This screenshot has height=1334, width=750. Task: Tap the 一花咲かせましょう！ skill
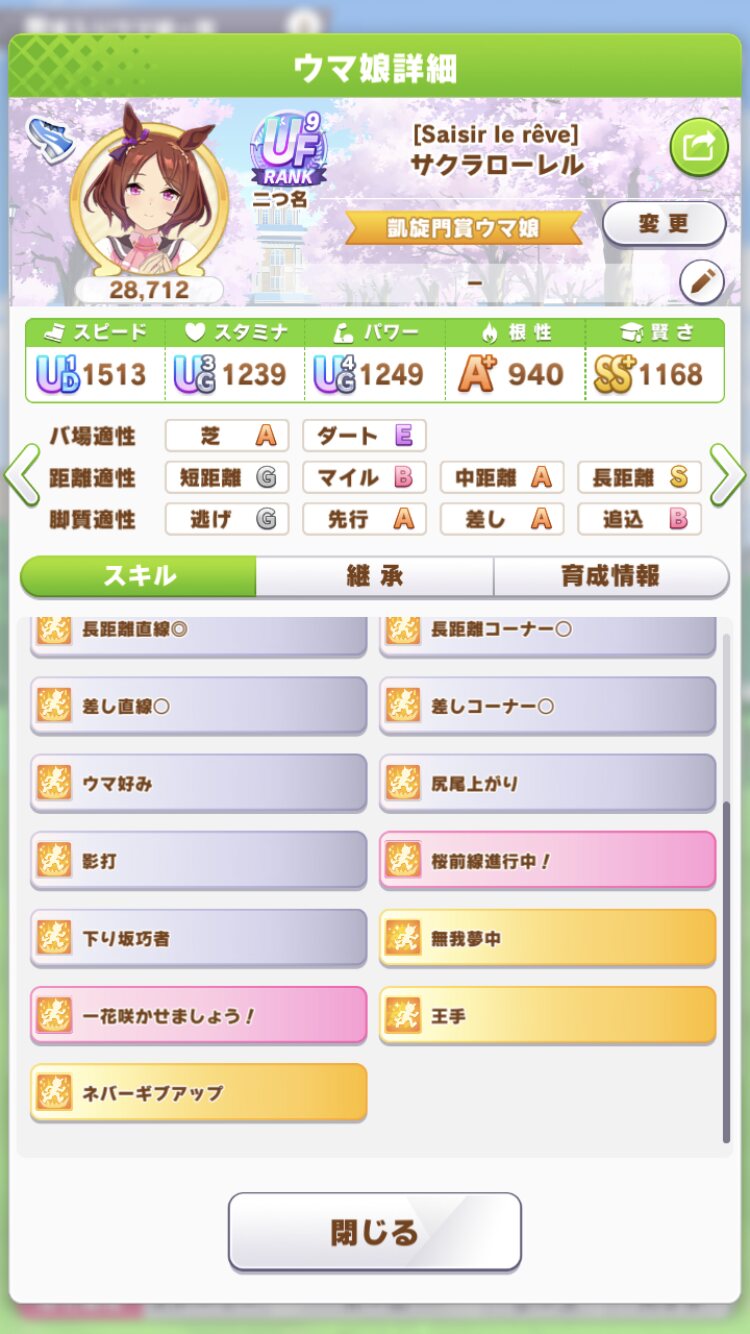pos(198,1015)
